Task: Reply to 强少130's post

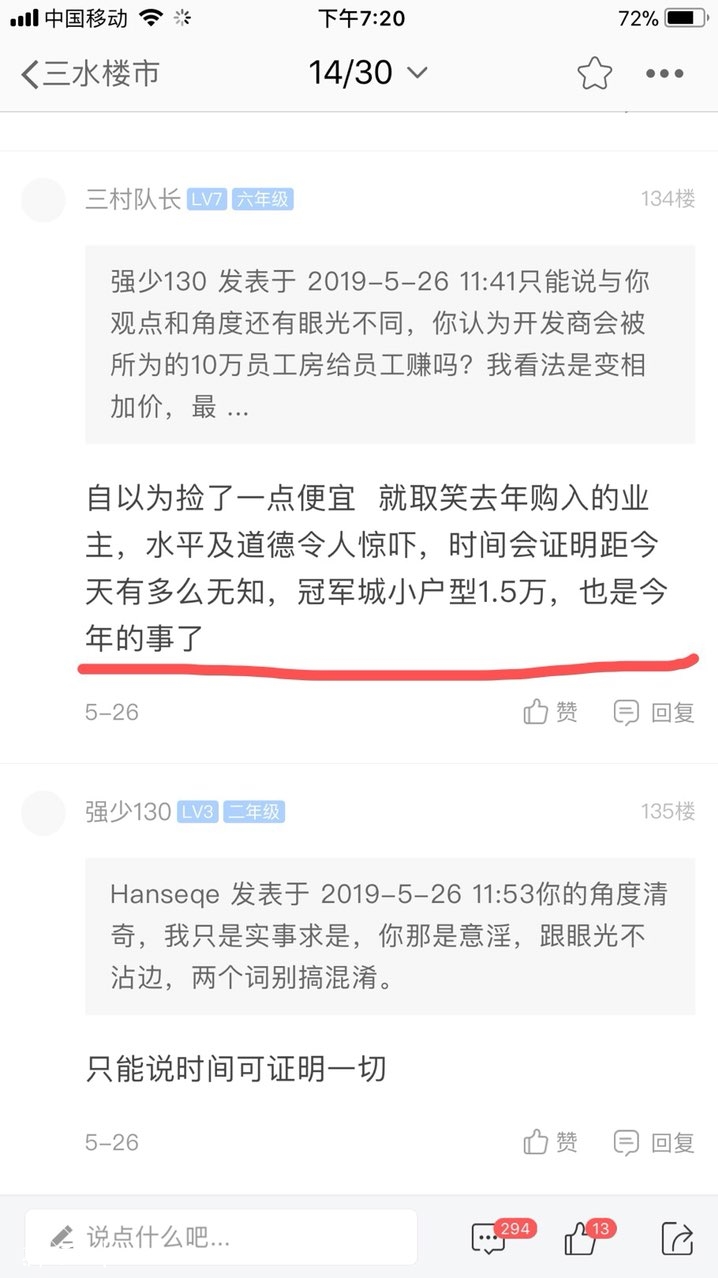Action: 654,1142
